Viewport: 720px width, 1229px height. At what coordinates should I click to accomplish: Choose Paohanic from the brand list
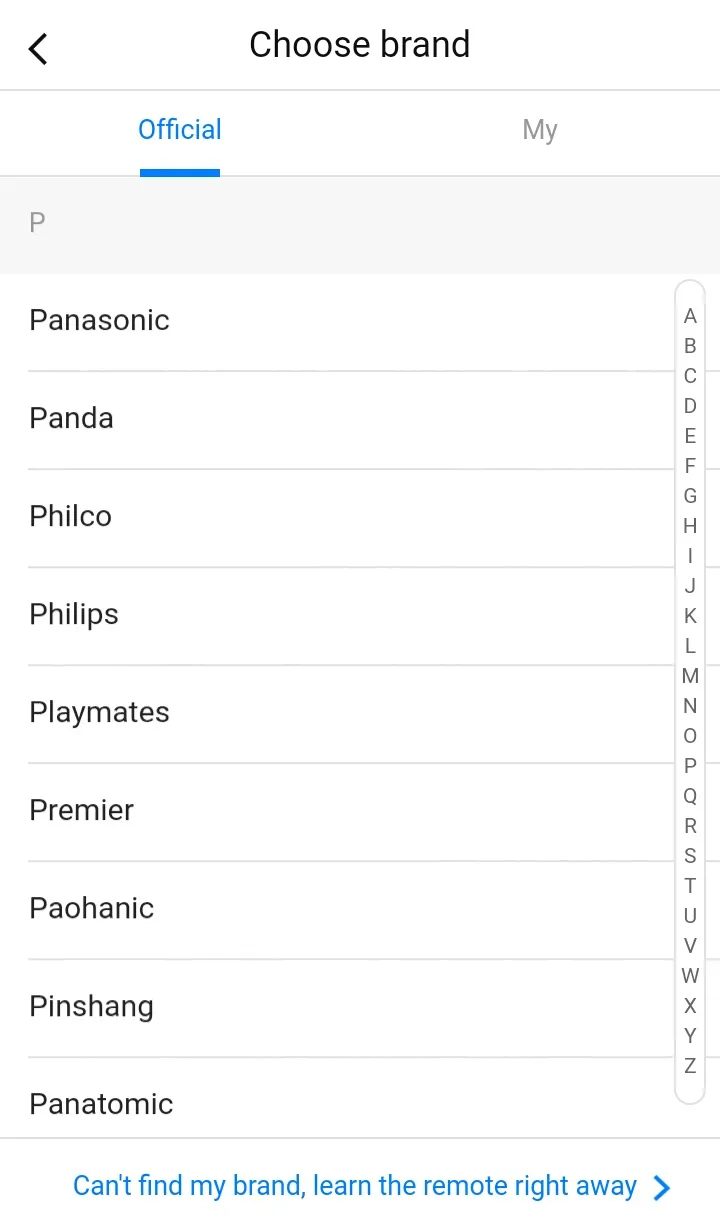(92, 908)
